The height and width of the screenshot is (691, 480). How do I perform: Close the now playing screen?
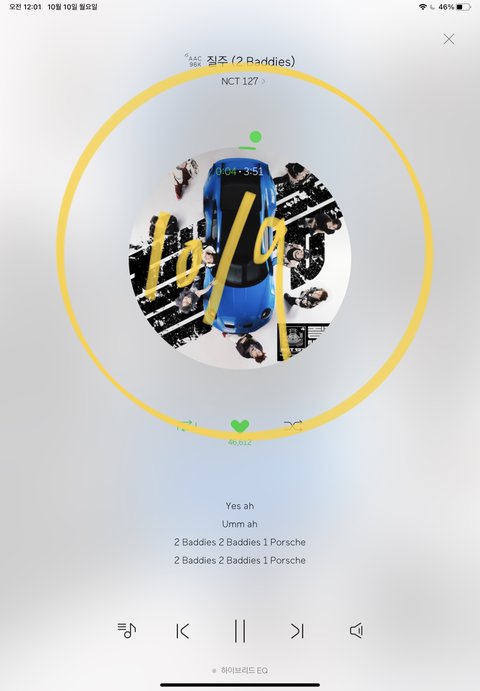point(449,39)
